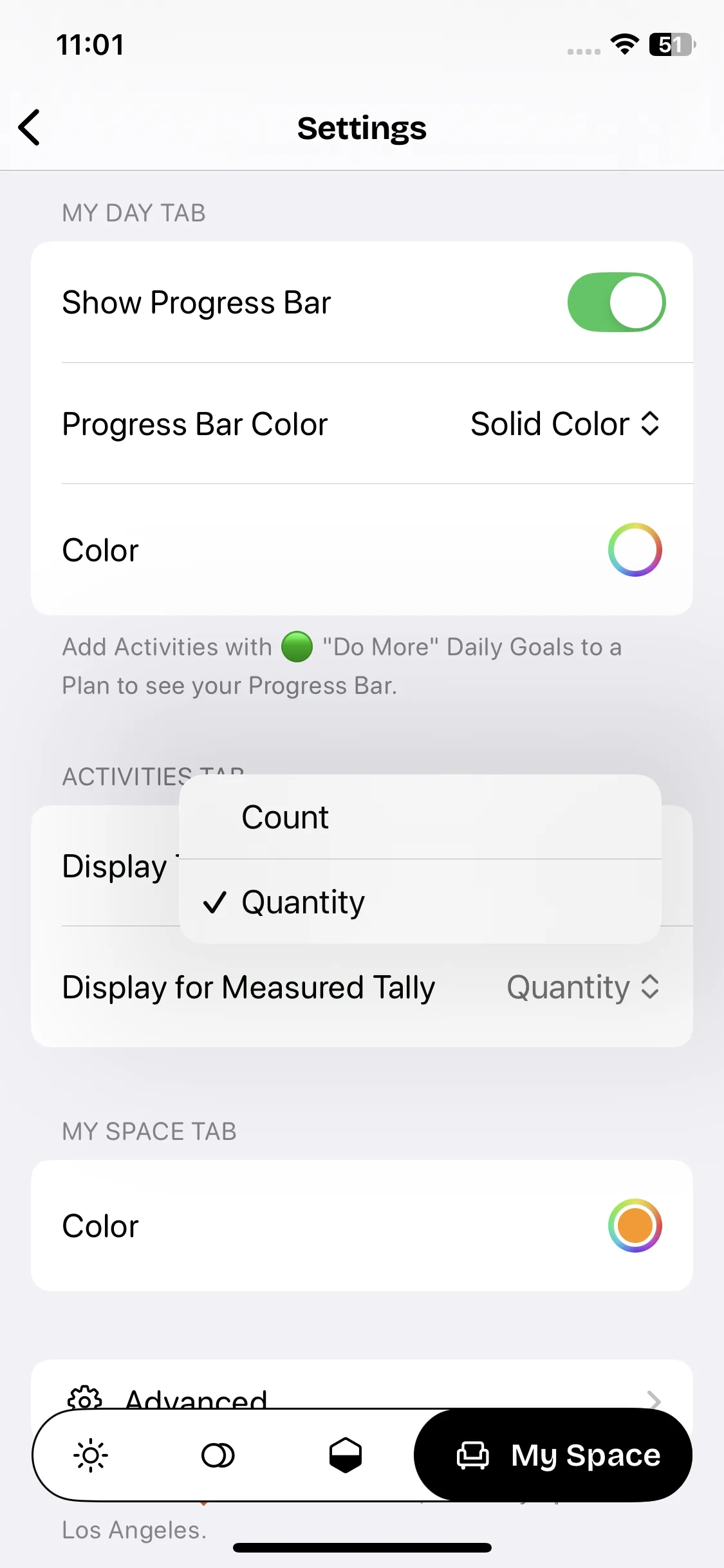Switch to the hexagon icon tab
Viewport: 724px width, 1568px height.
click(x=346, y=1455)
